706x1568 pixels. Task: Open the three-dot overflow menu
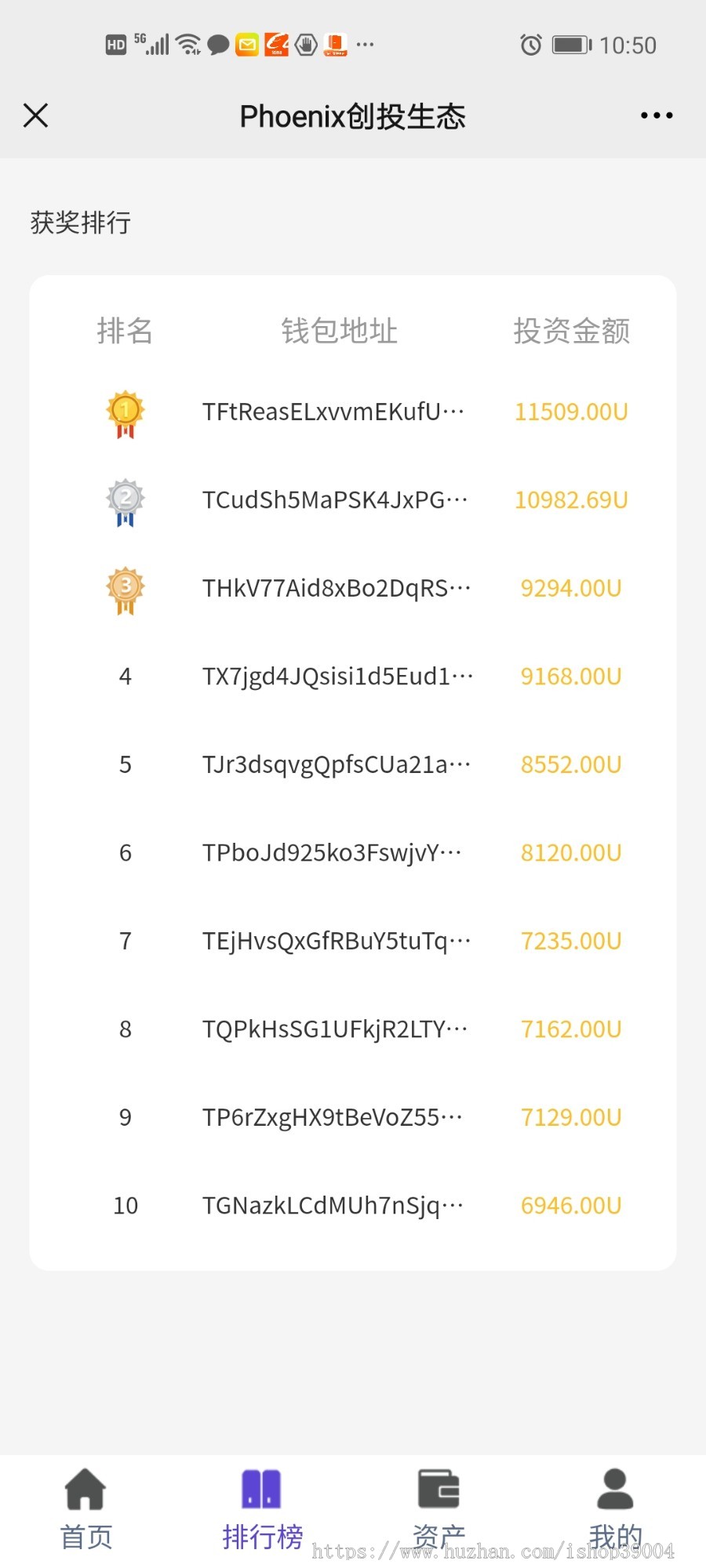pos(657,115)
